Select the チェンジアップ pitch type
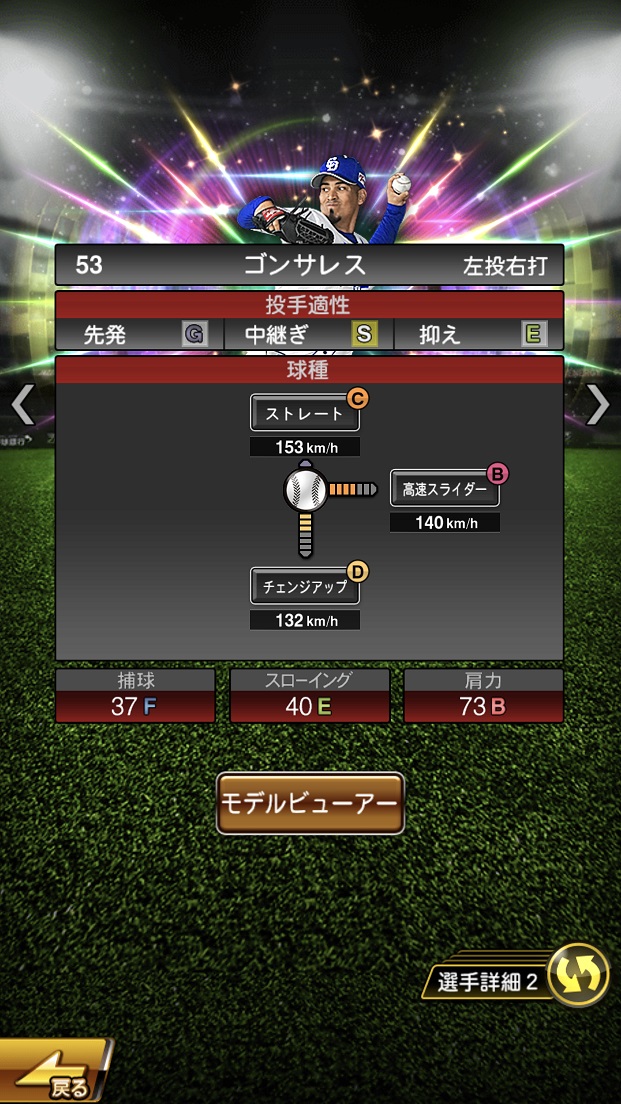This screenshot has width=621, height=1104. coord(305,586)
